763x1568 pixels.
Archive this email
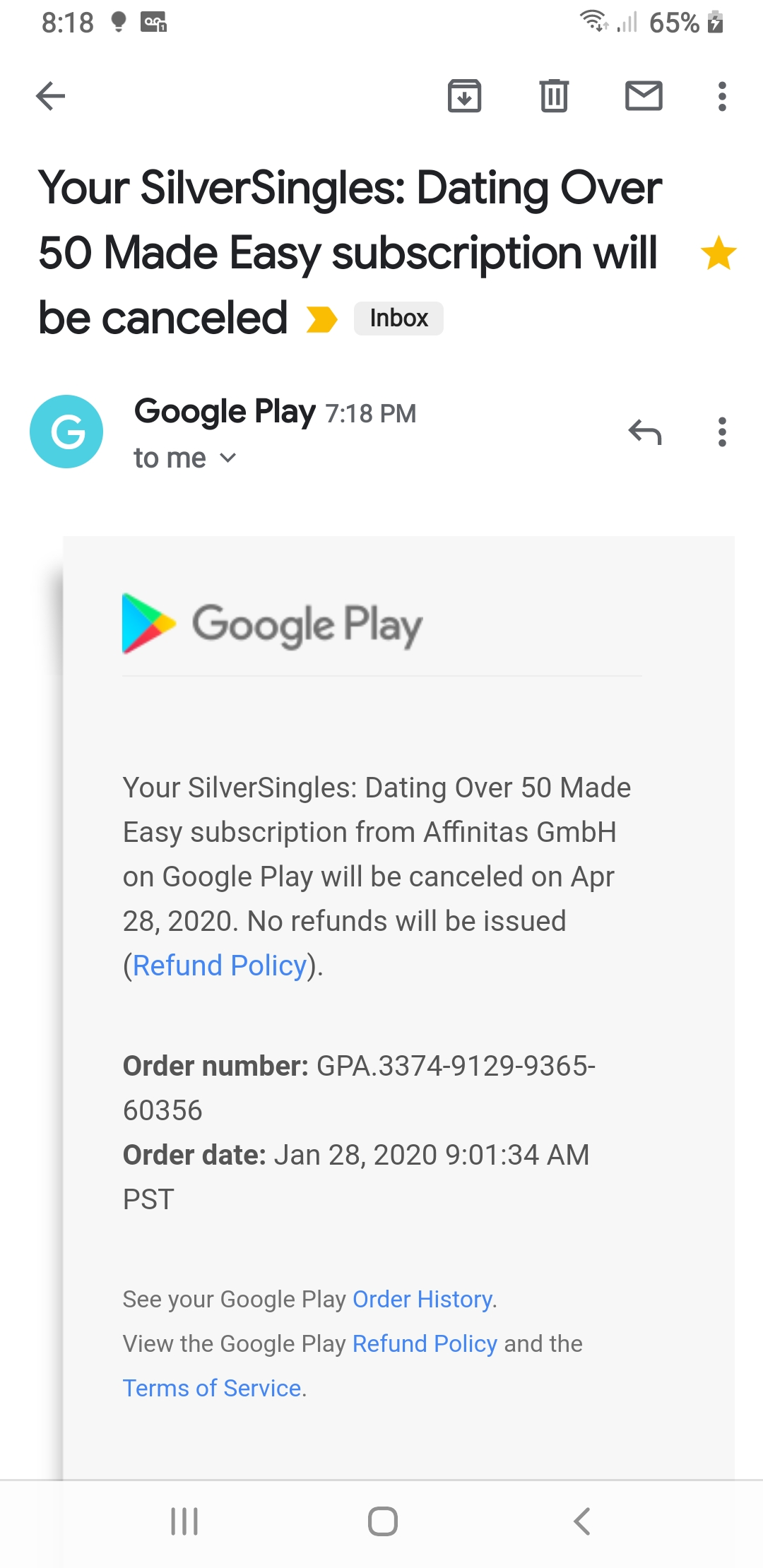click(x=464, y=96)
